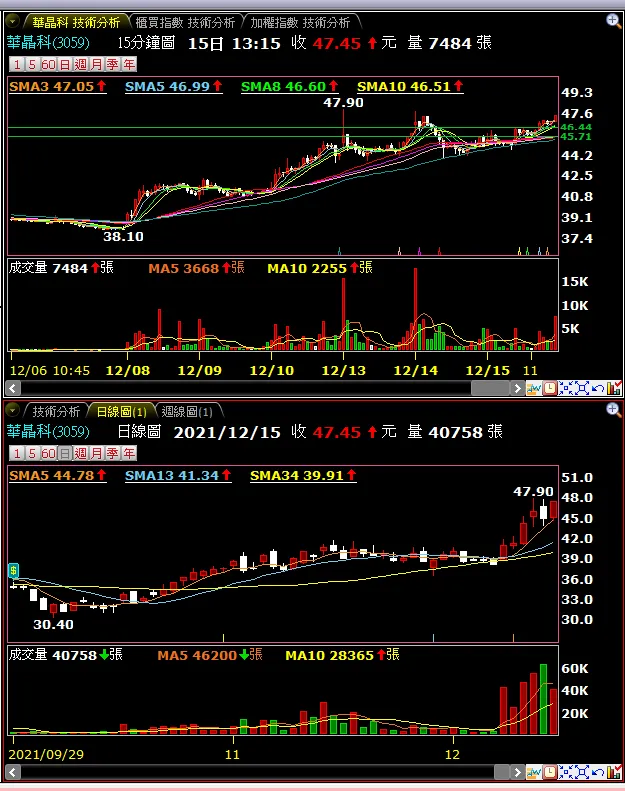Open the lower panel's 技術分析 tab
Image resolution: width=625 pixels, height=791 pixels.
(x=56, y=411)
